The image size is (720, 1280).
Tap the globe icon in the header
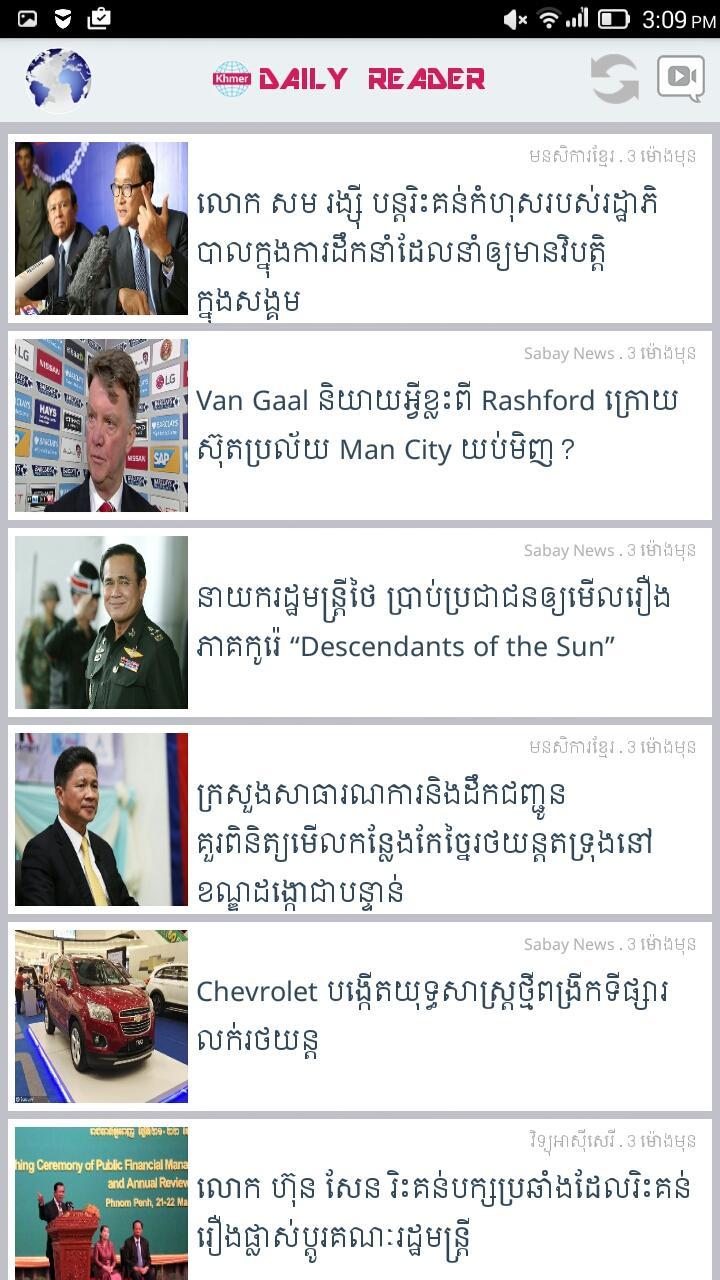click(58, 79)
